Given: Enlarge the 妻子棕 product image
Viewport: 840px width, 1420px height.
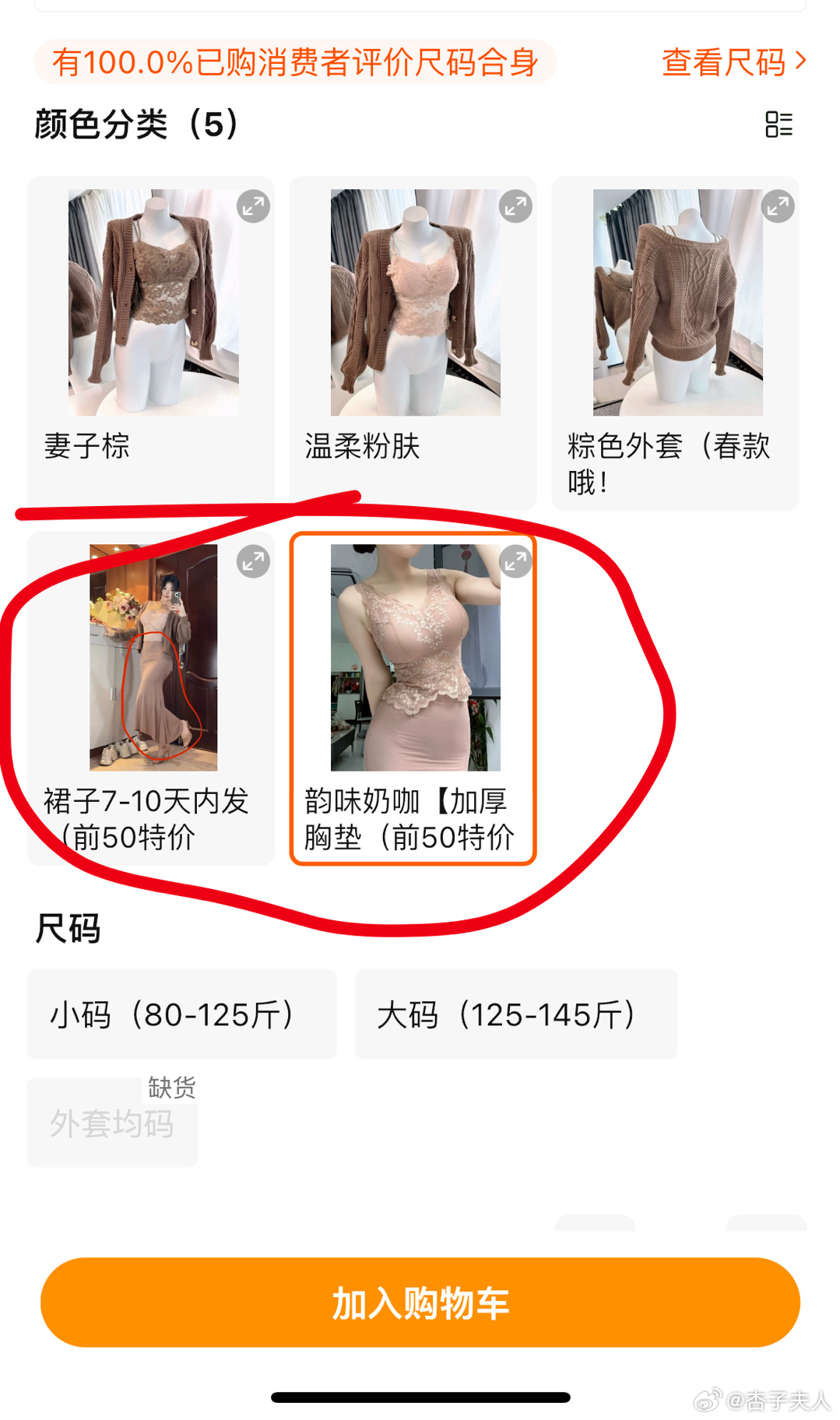Looking at the screenshot, I should coord(253,206).
